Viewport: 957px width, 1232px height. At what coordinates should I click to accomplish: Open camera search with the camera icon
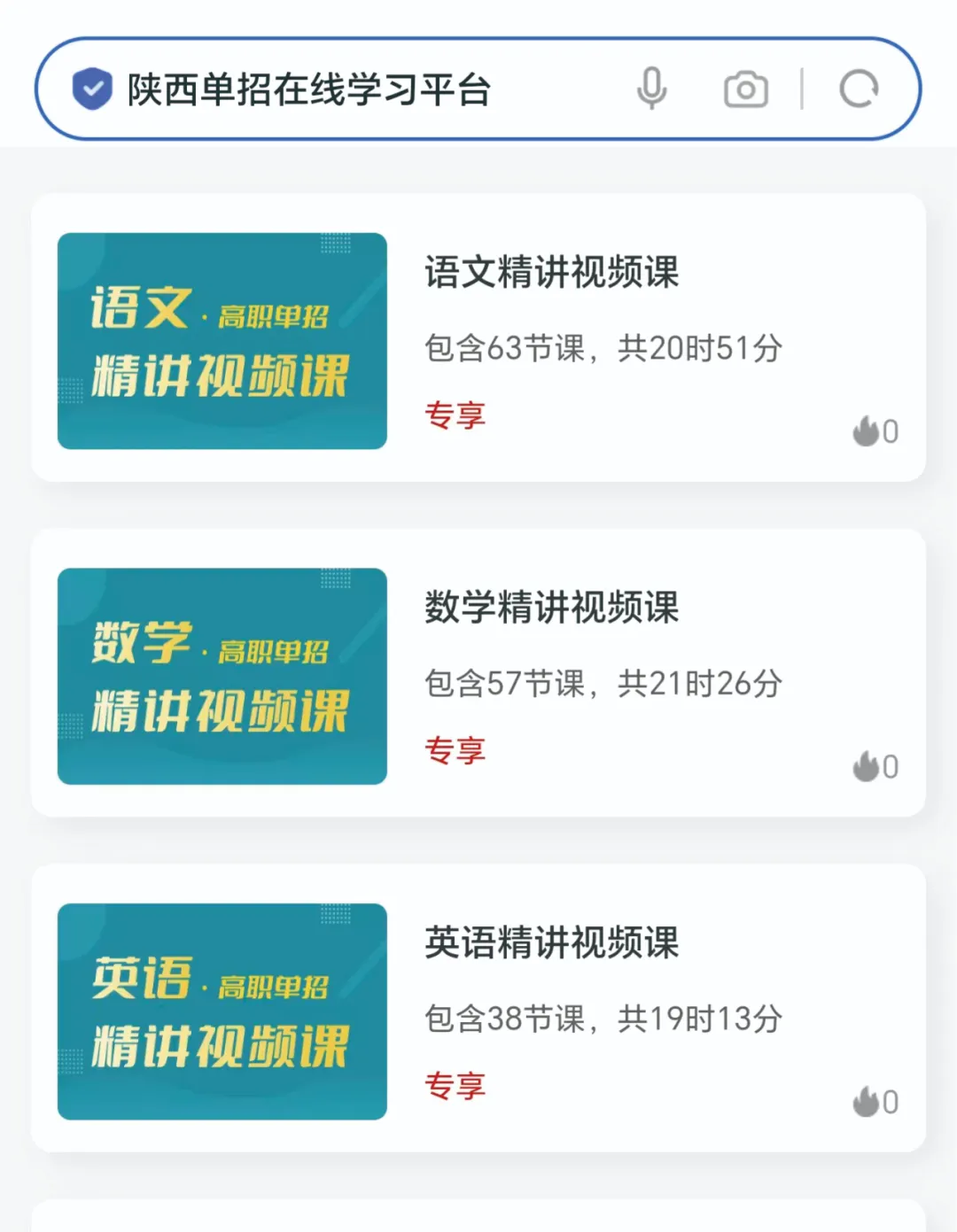pyautogui.click(x=745, y=89)
